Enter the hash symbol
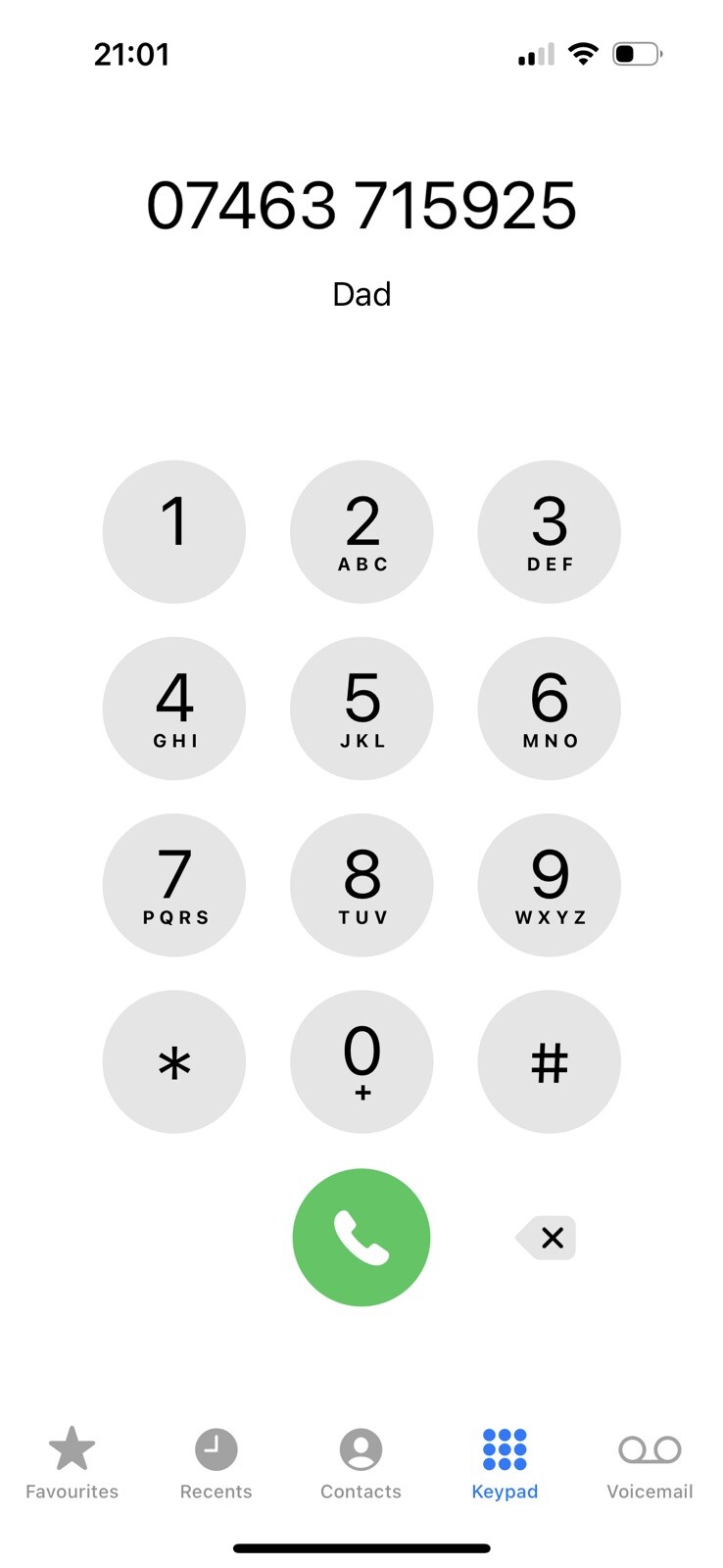Image resolution: width=723 pixels, height=1568 pixels. (550, 1061)
